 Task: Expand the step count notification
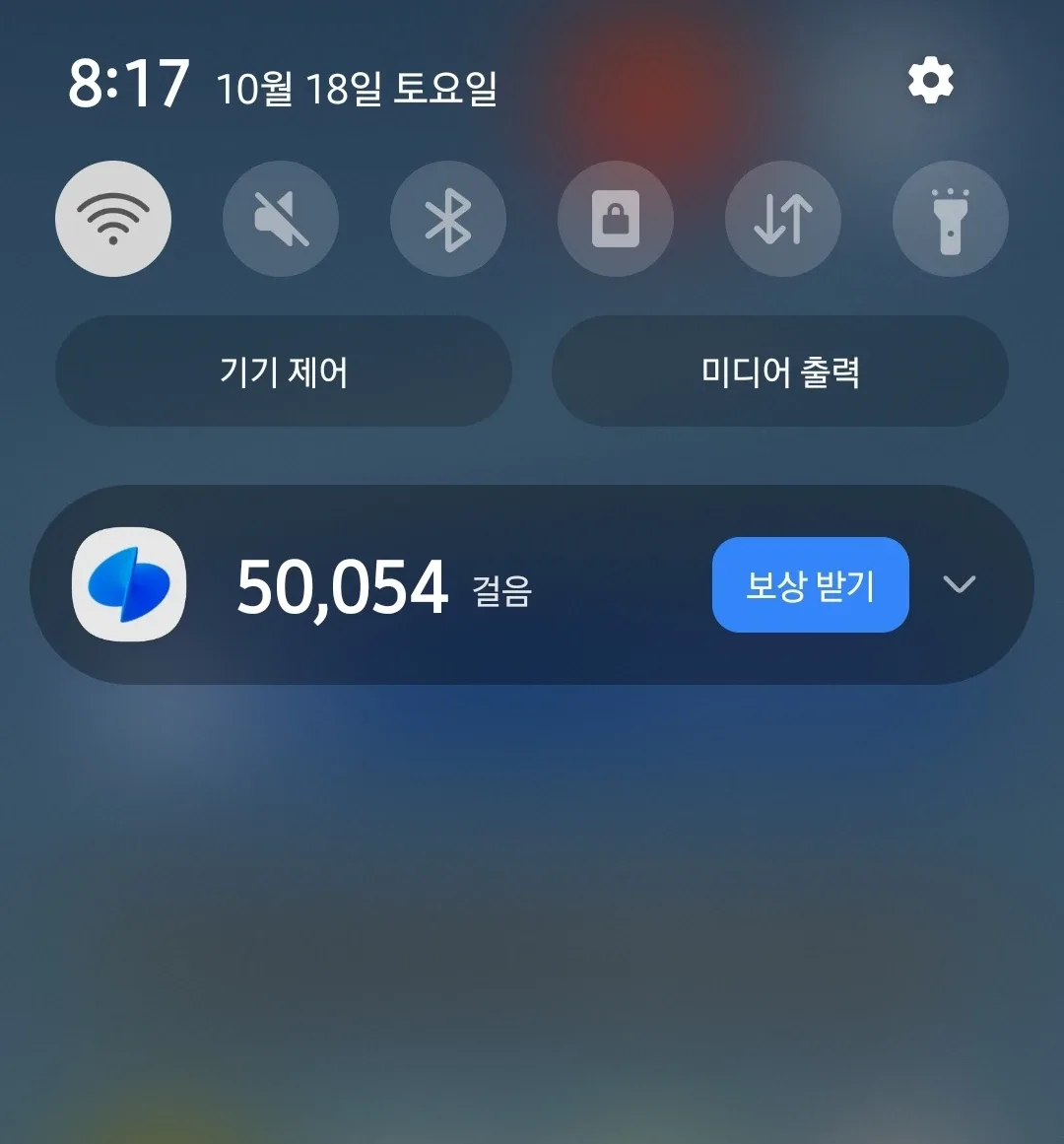point(959,583)
